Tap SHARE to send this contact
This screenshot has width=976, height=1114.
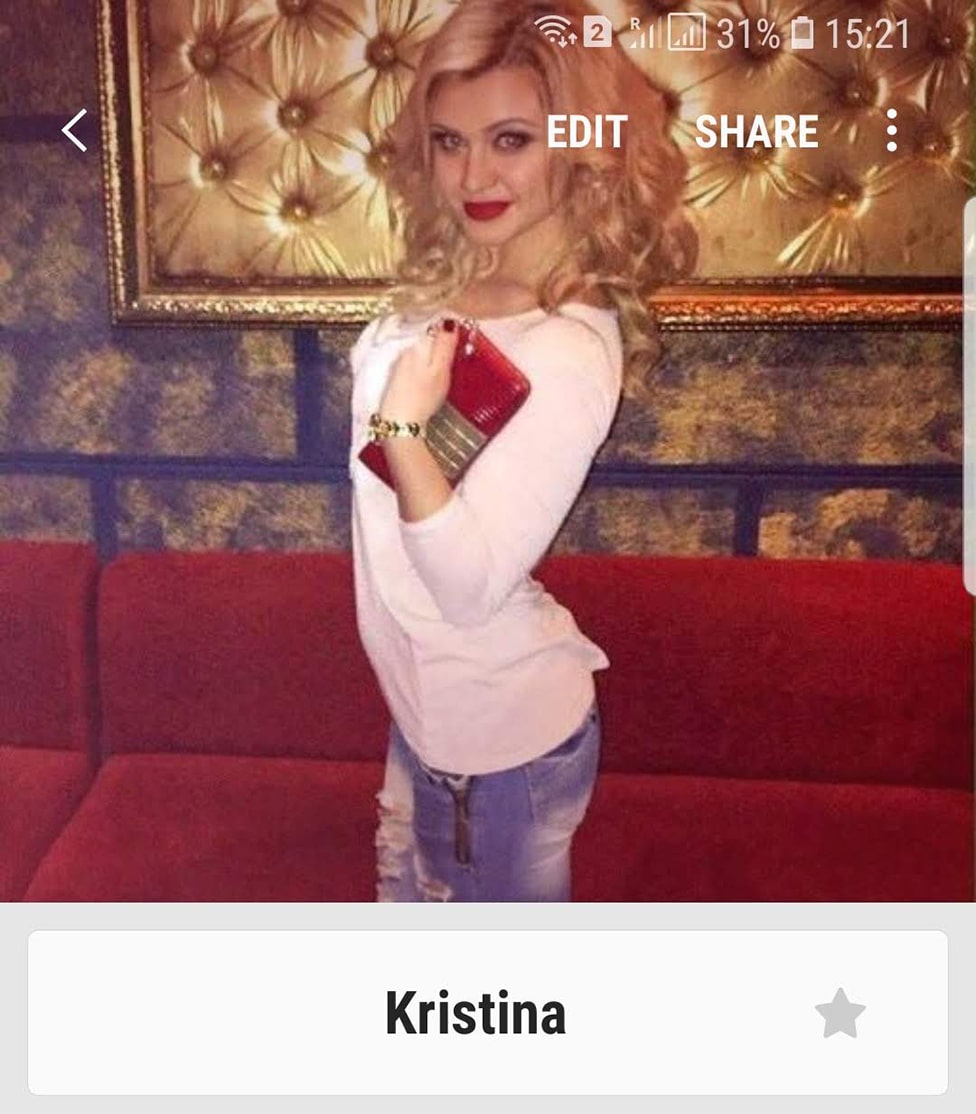tap(757, 131)
